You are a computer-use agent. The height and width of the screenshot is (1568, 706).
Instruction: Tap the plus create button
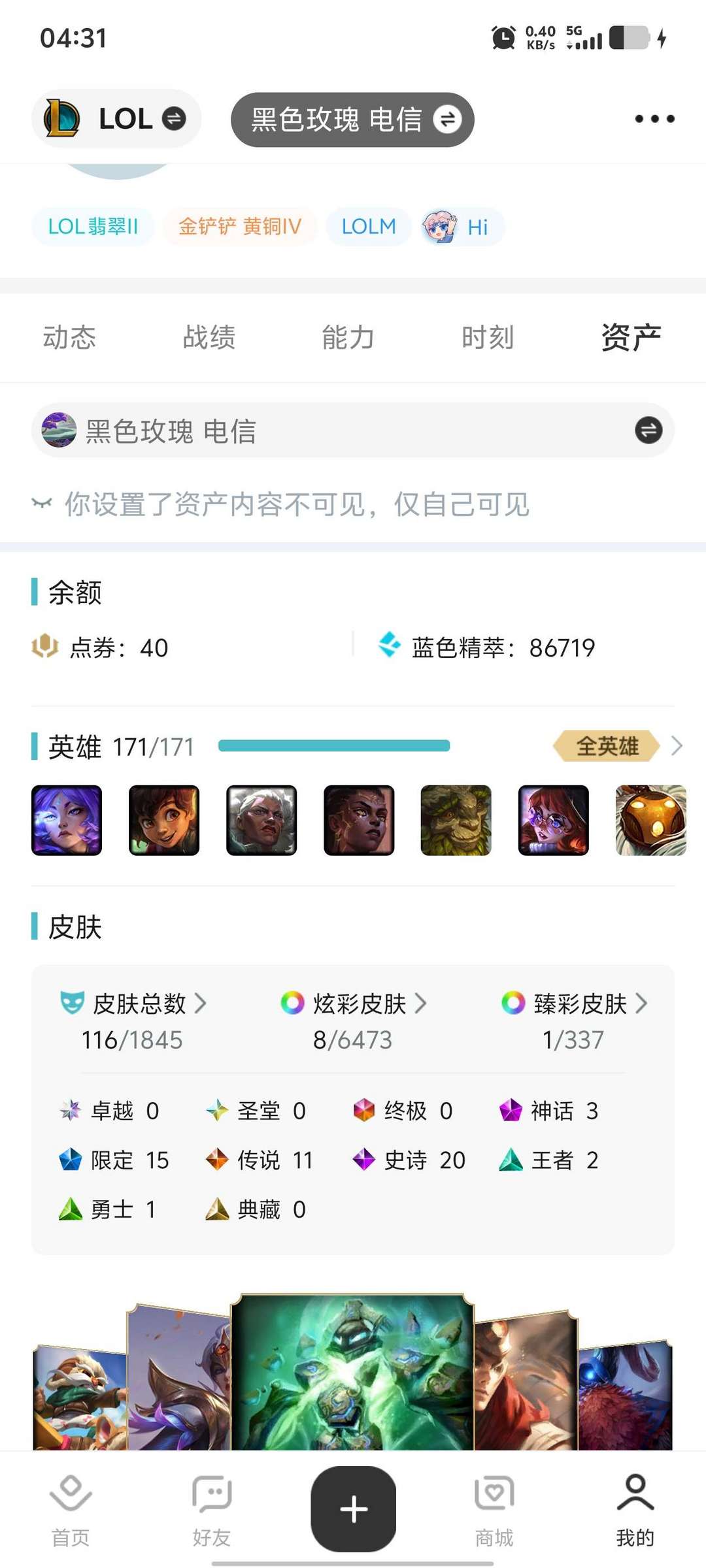coord(353,1509)
